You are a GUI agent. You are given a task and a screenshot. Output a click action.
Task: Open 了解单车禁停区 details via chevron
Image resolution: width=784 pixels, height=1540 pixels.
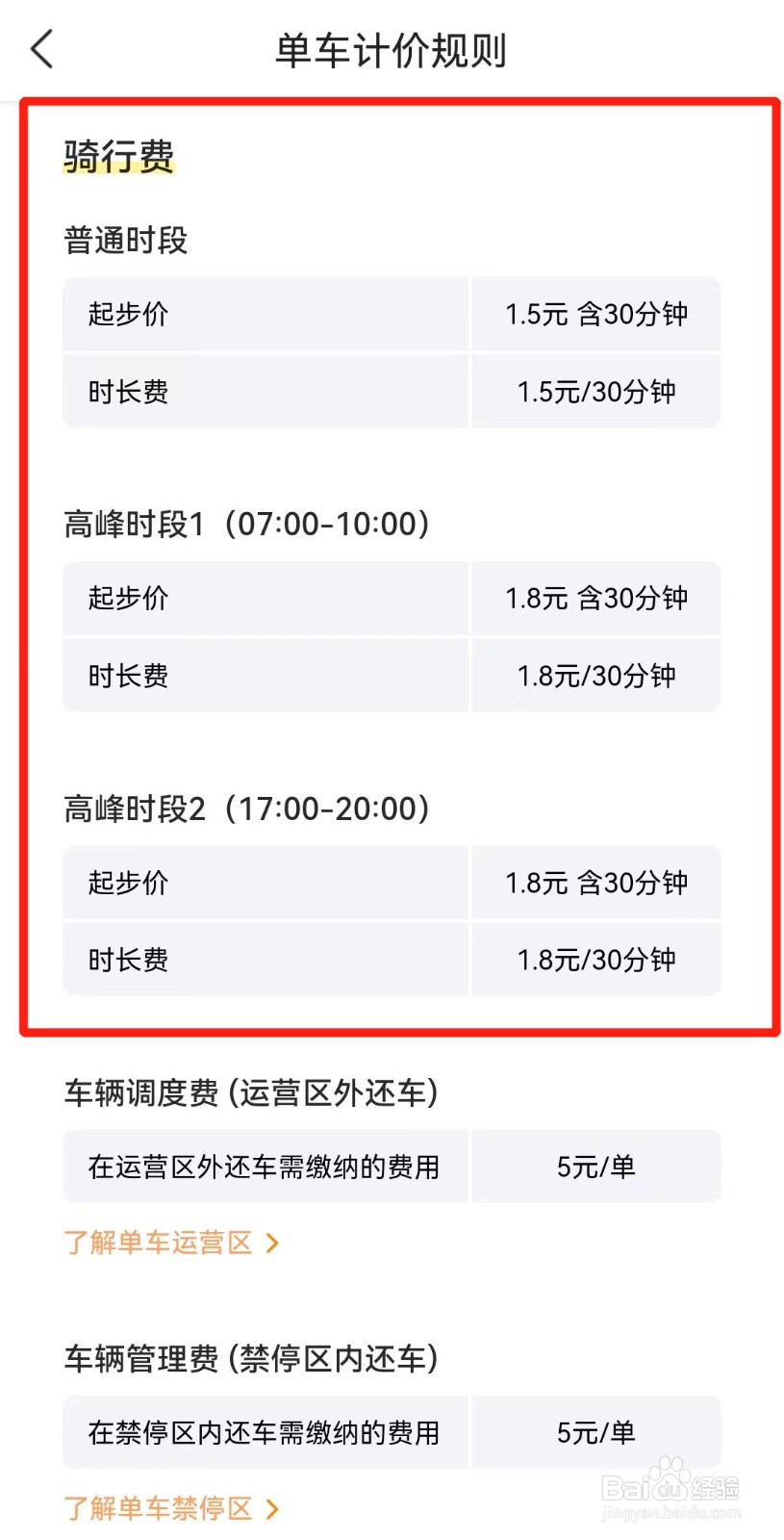coord(272,1508)
